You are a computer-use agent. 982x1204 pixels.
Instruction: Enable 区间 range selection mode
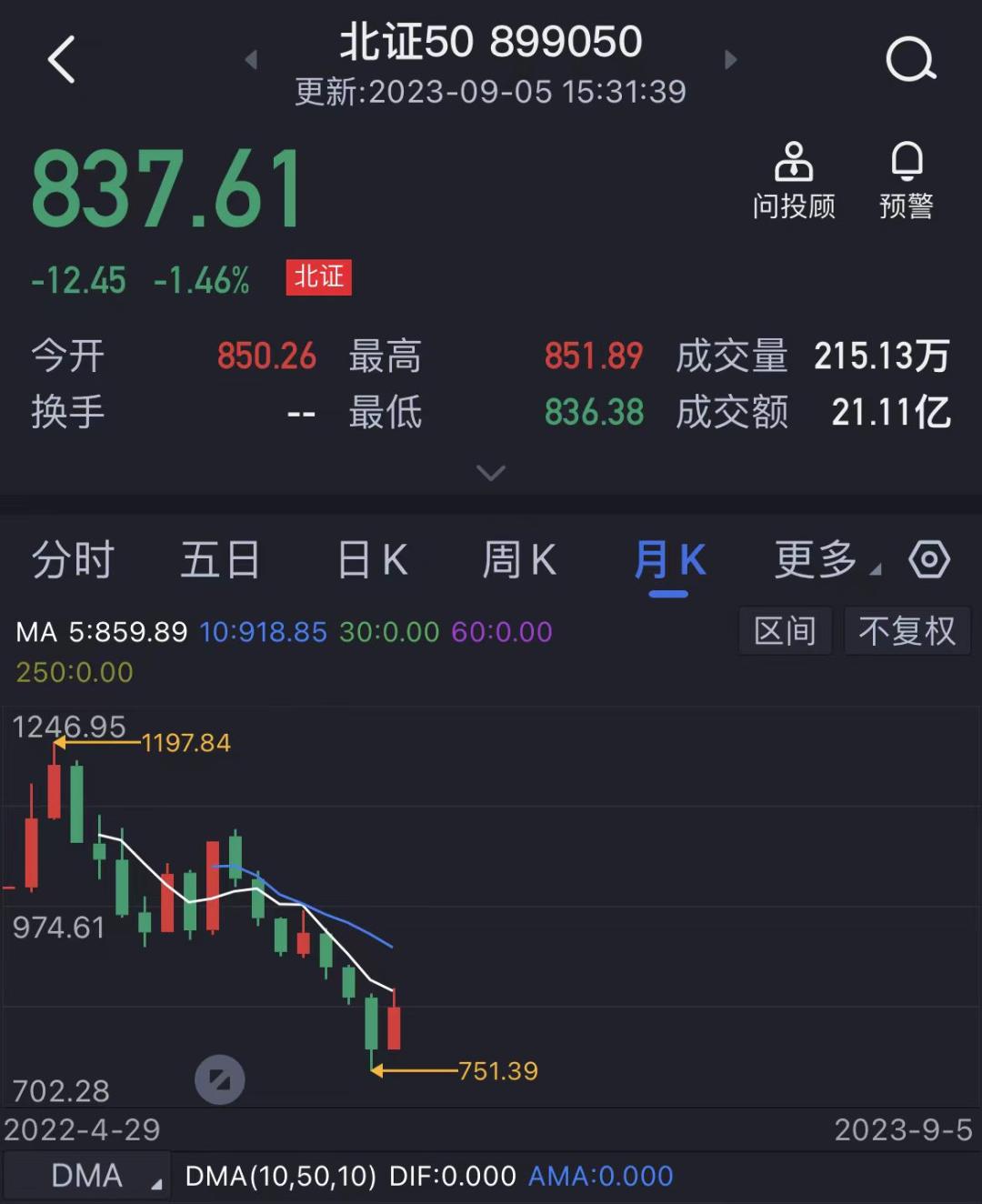[785, 630]
